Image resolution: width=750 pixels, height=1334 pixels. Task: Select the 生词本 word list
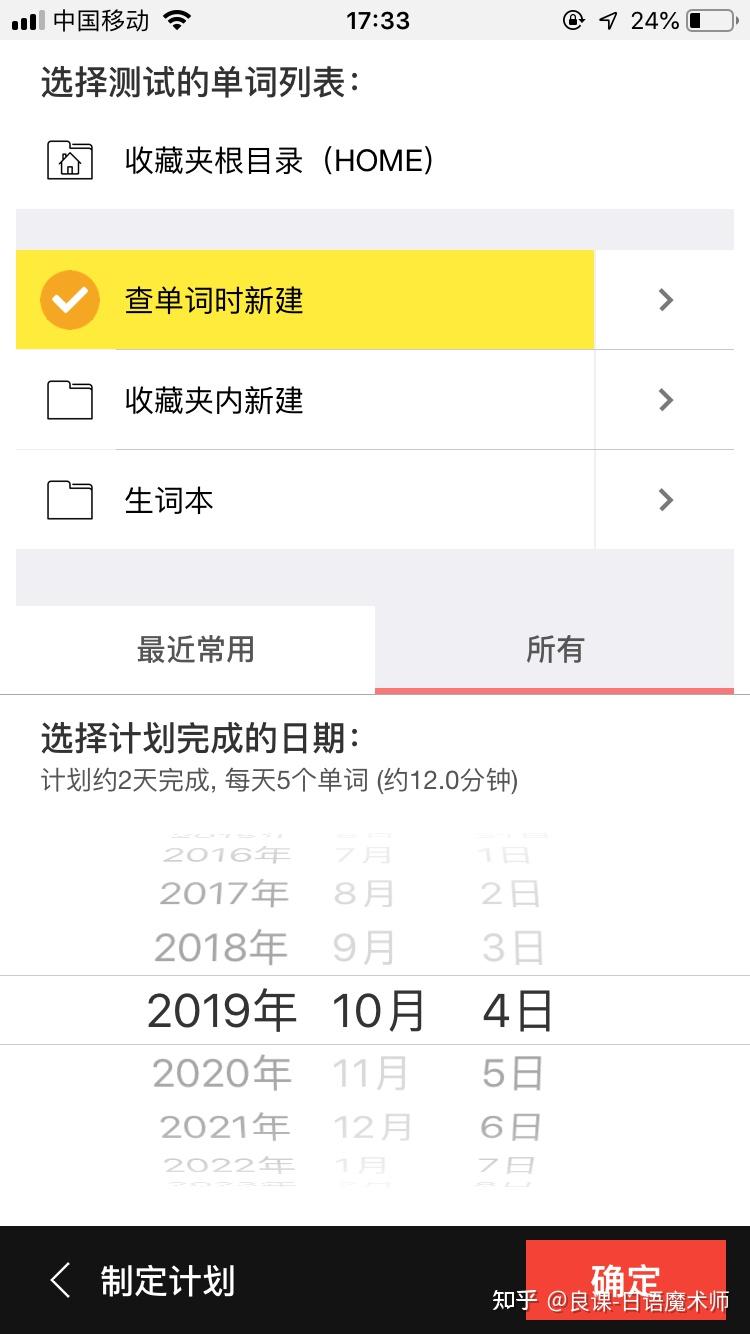pyautogui.click(x=305, y=500)
